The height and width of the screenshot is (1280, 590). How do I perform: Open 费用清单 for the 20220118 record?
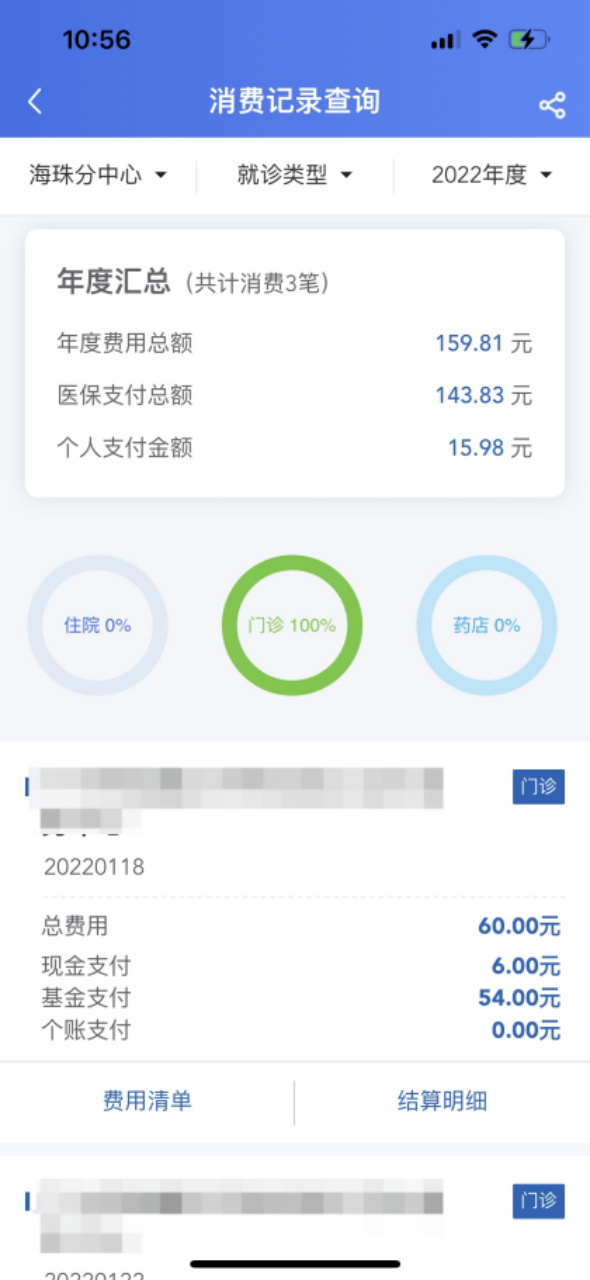tap(147, 1102)
